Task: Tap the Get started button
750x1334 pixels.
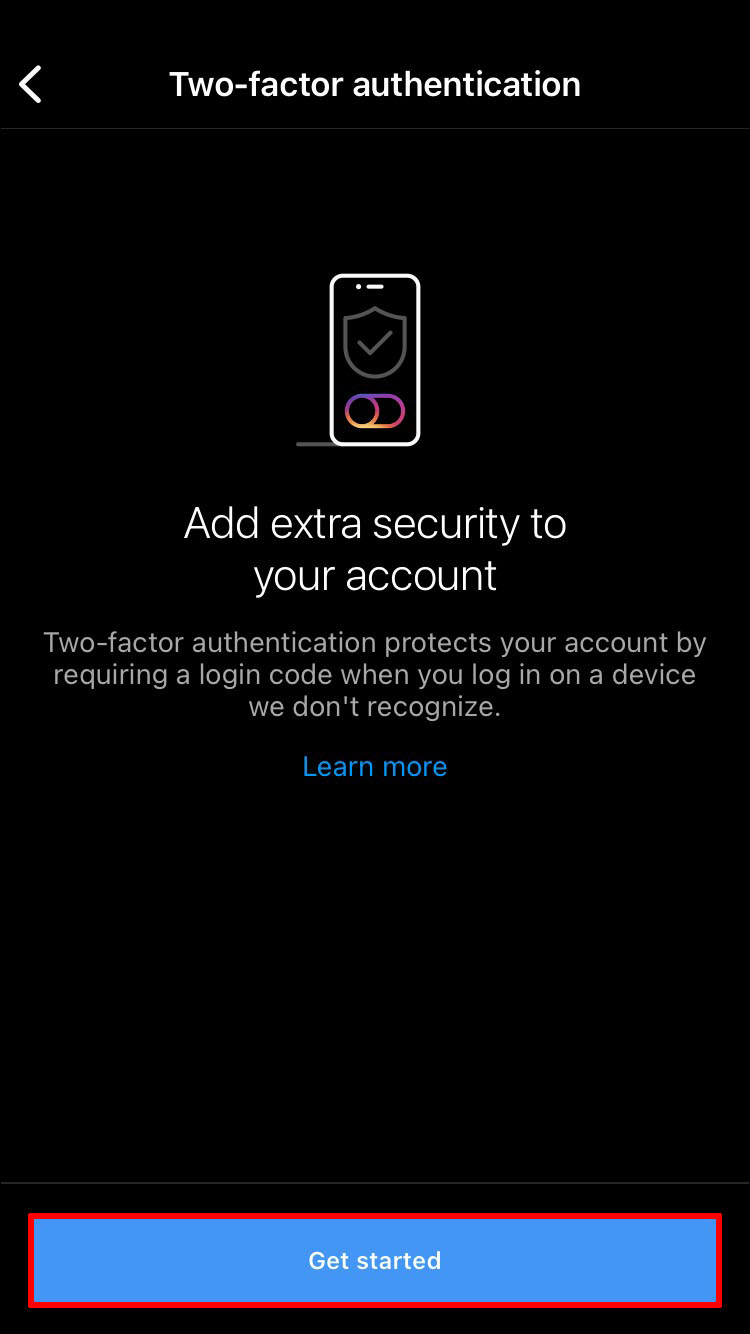Action: click(375, 1260)
